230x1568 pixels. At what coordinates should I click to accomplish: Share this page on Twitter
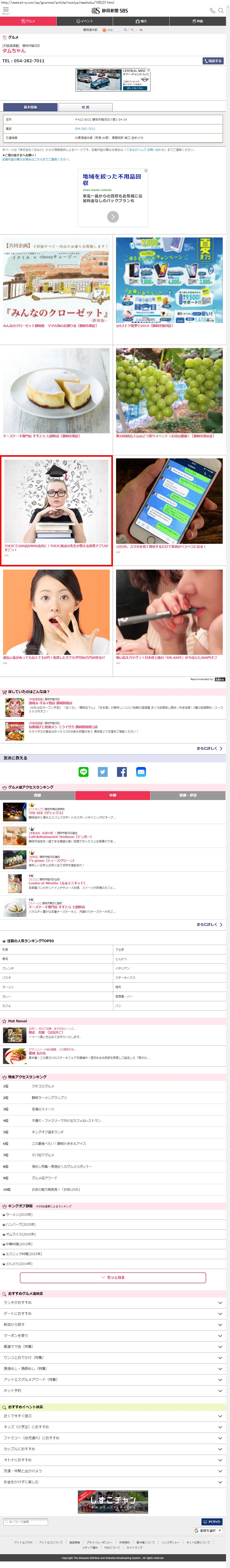click(103, 772)
